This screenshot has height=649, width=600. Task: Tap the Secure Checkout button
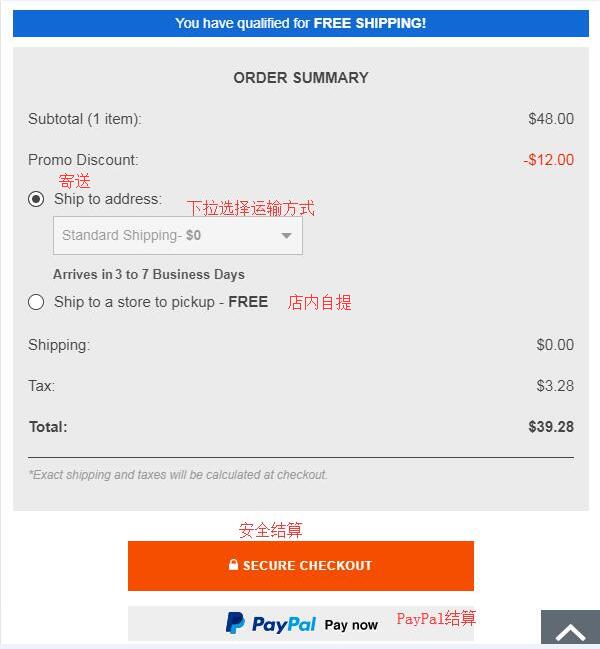click(300, 566)
